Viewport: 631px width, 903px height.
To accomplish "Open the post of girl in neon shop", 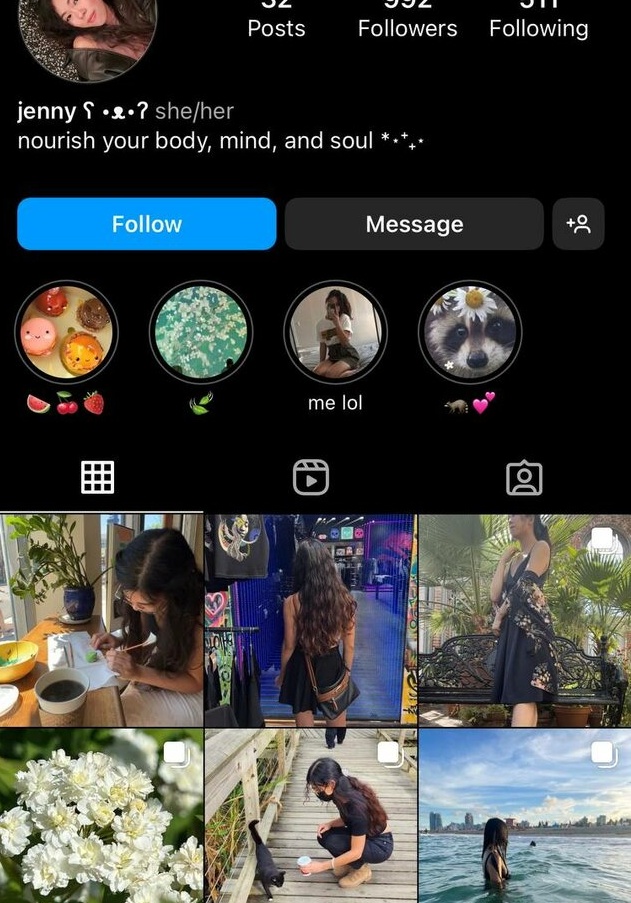I will 310,620.
